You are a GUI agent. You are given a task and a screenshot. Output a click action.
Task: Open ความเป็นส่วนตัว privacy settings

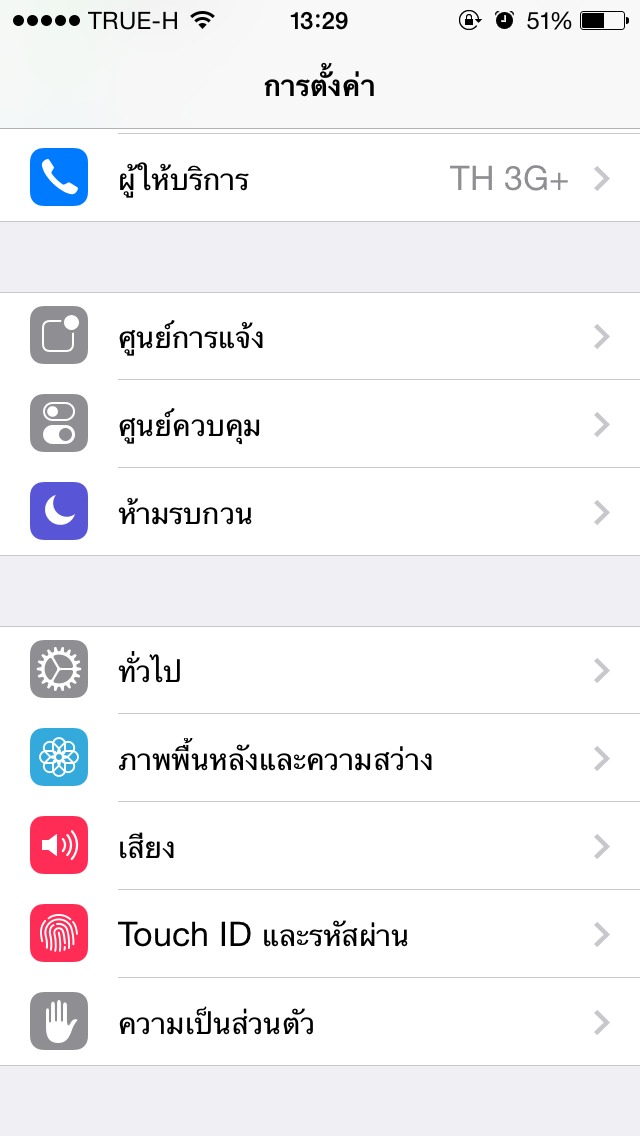(320, 1022)
